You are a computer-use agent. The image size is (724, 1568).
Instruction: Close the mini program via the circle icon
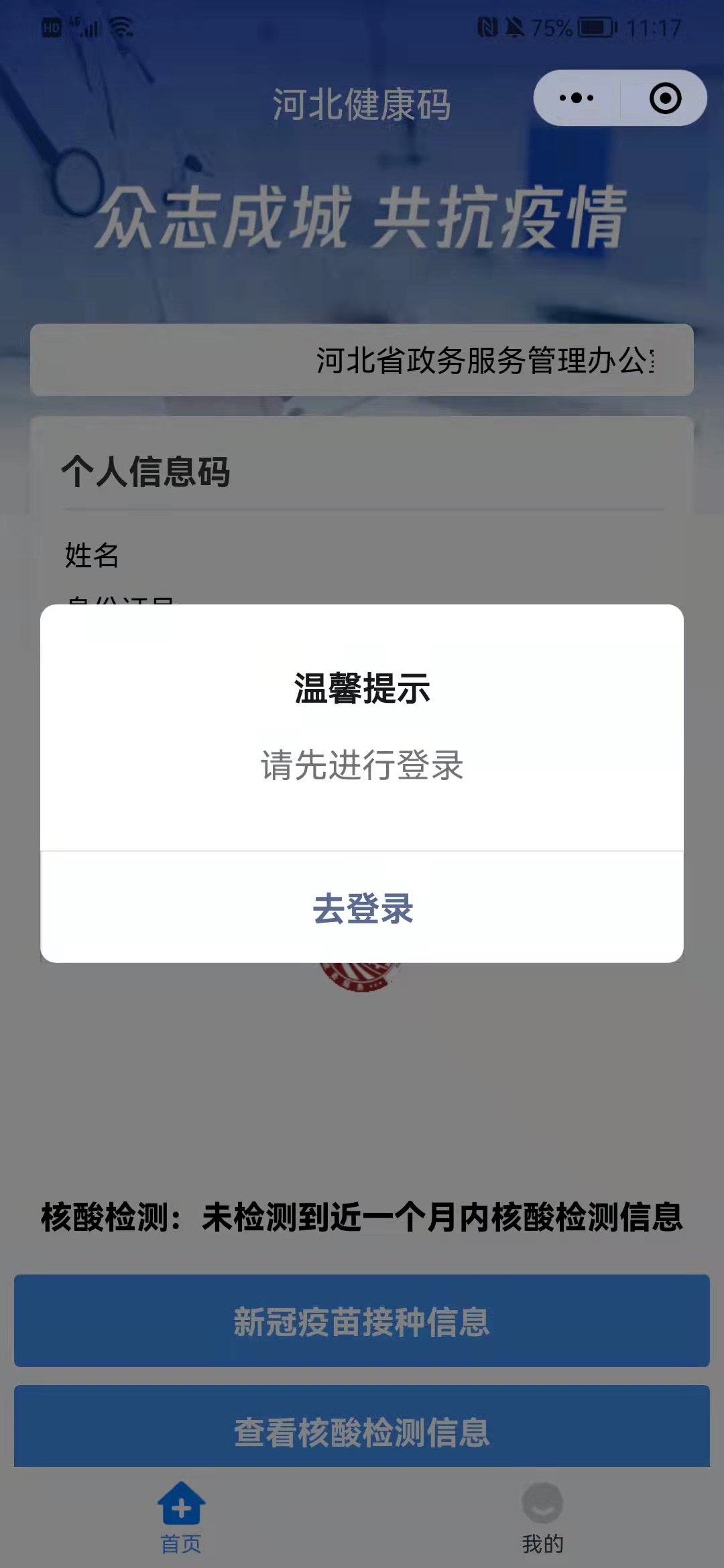[665, 99]
